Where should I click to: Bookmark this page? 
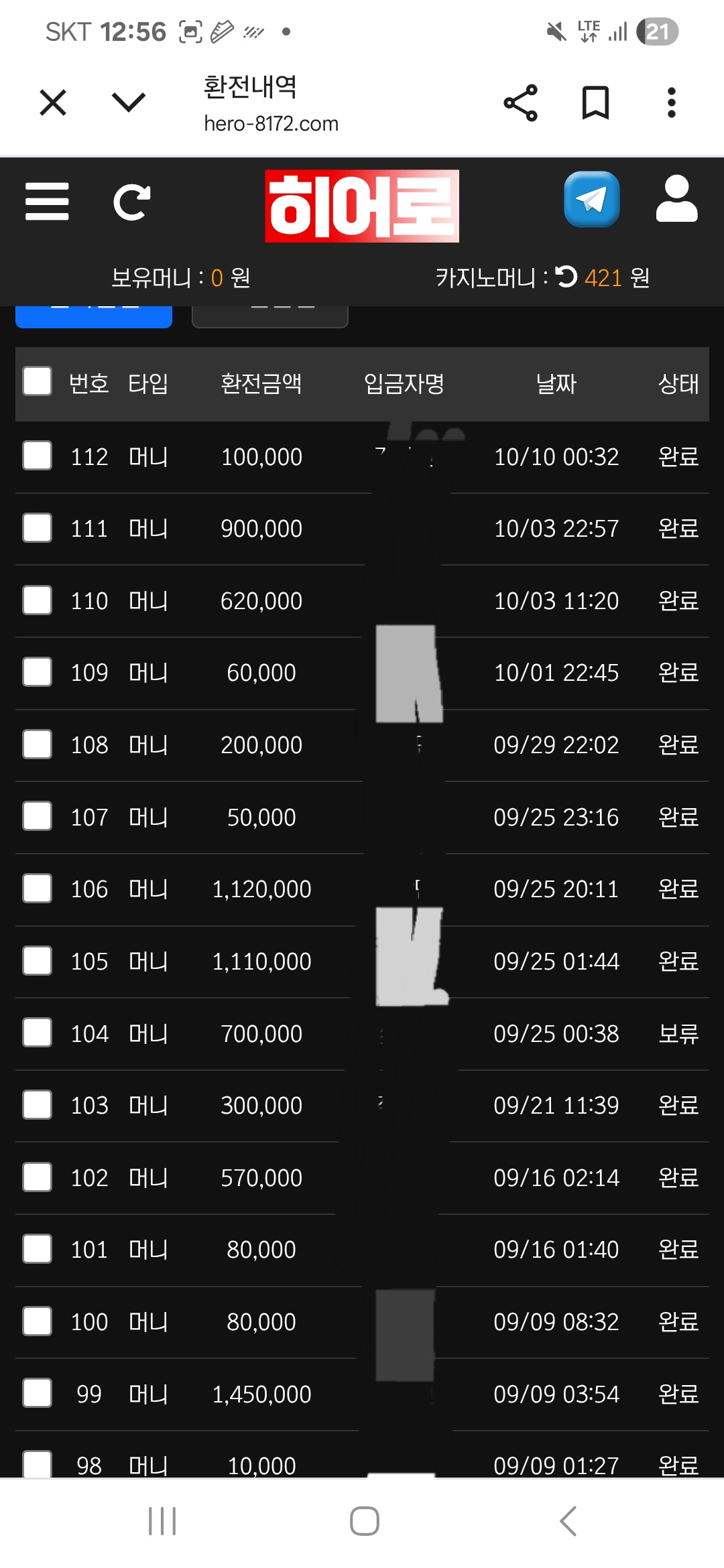[x=595, y=103]
